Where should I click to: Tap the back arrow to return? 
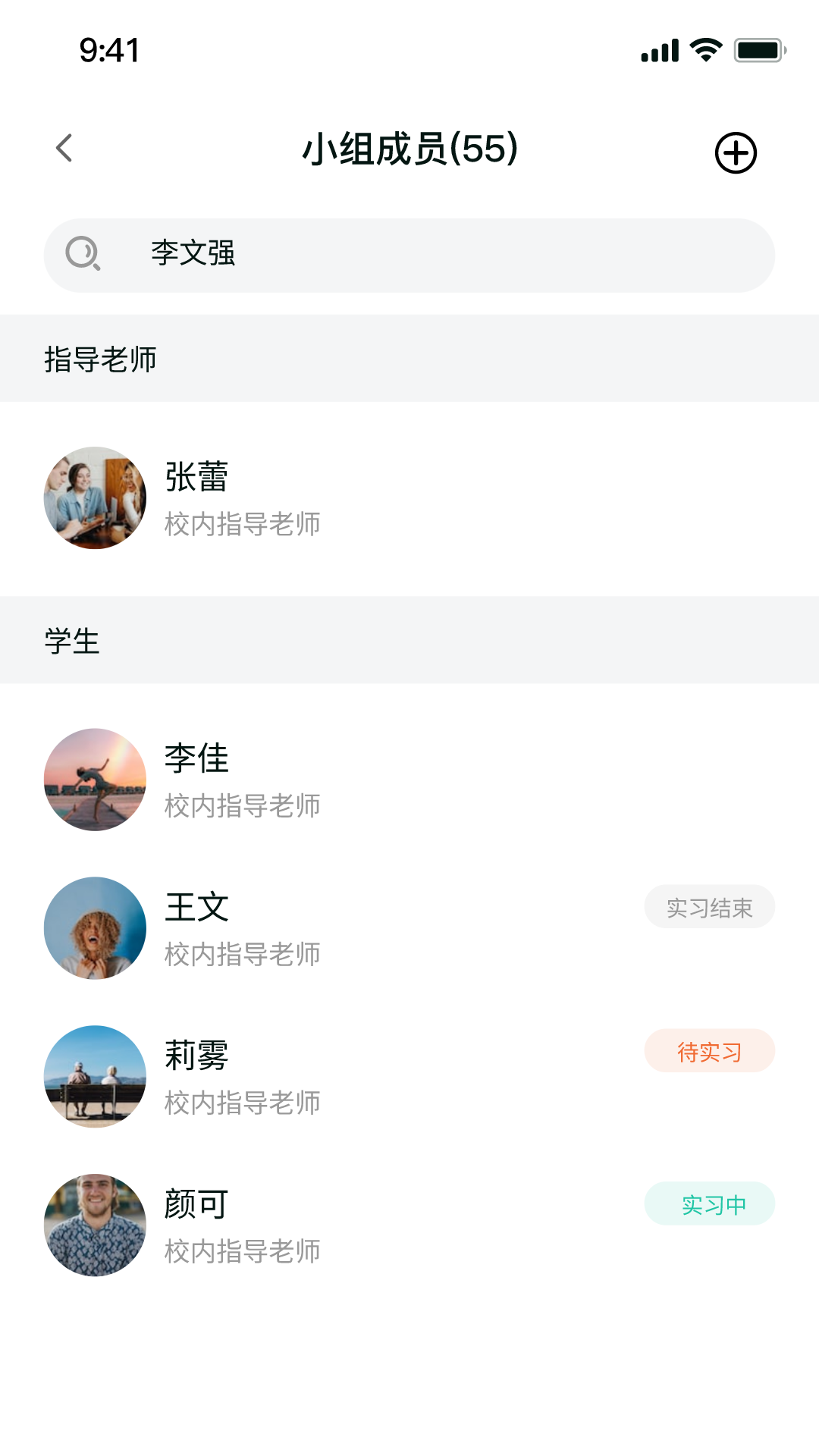click(x=64, y=149)
